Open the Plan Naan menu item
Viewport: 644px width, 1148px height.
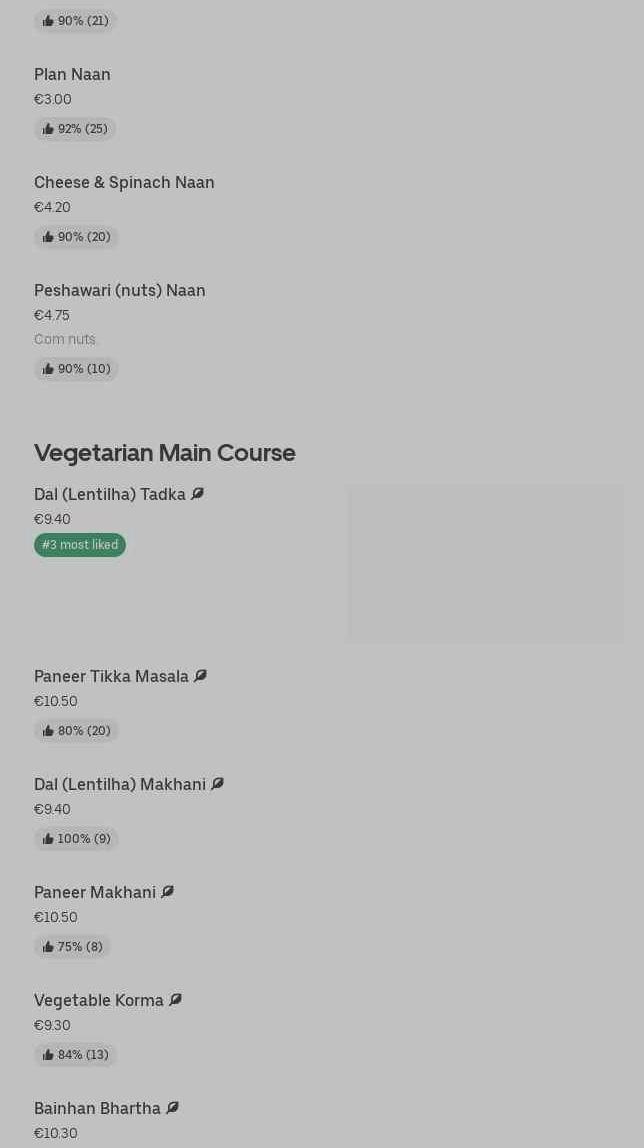click(72, 75)
